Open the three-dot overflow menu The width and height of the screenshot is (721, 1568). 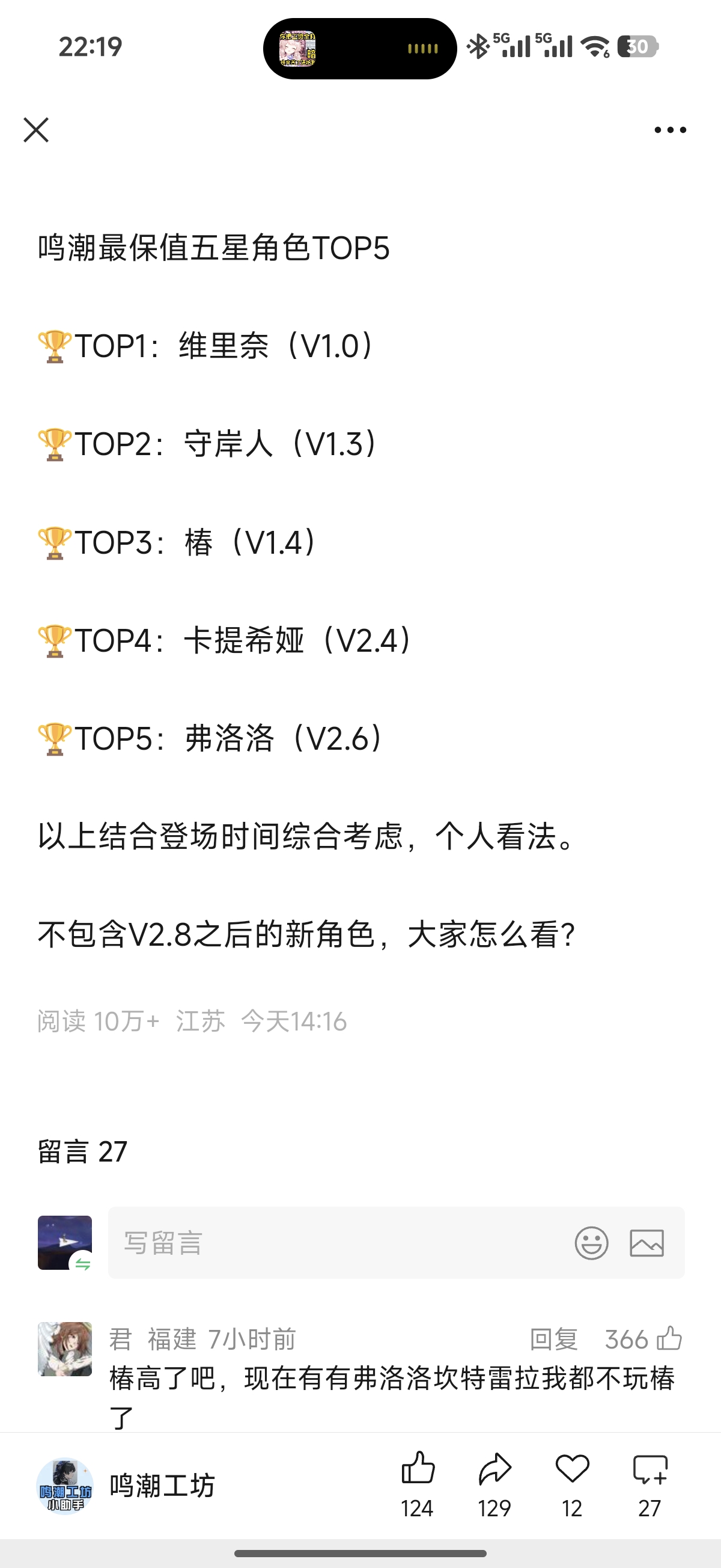[x=670, y=130]
